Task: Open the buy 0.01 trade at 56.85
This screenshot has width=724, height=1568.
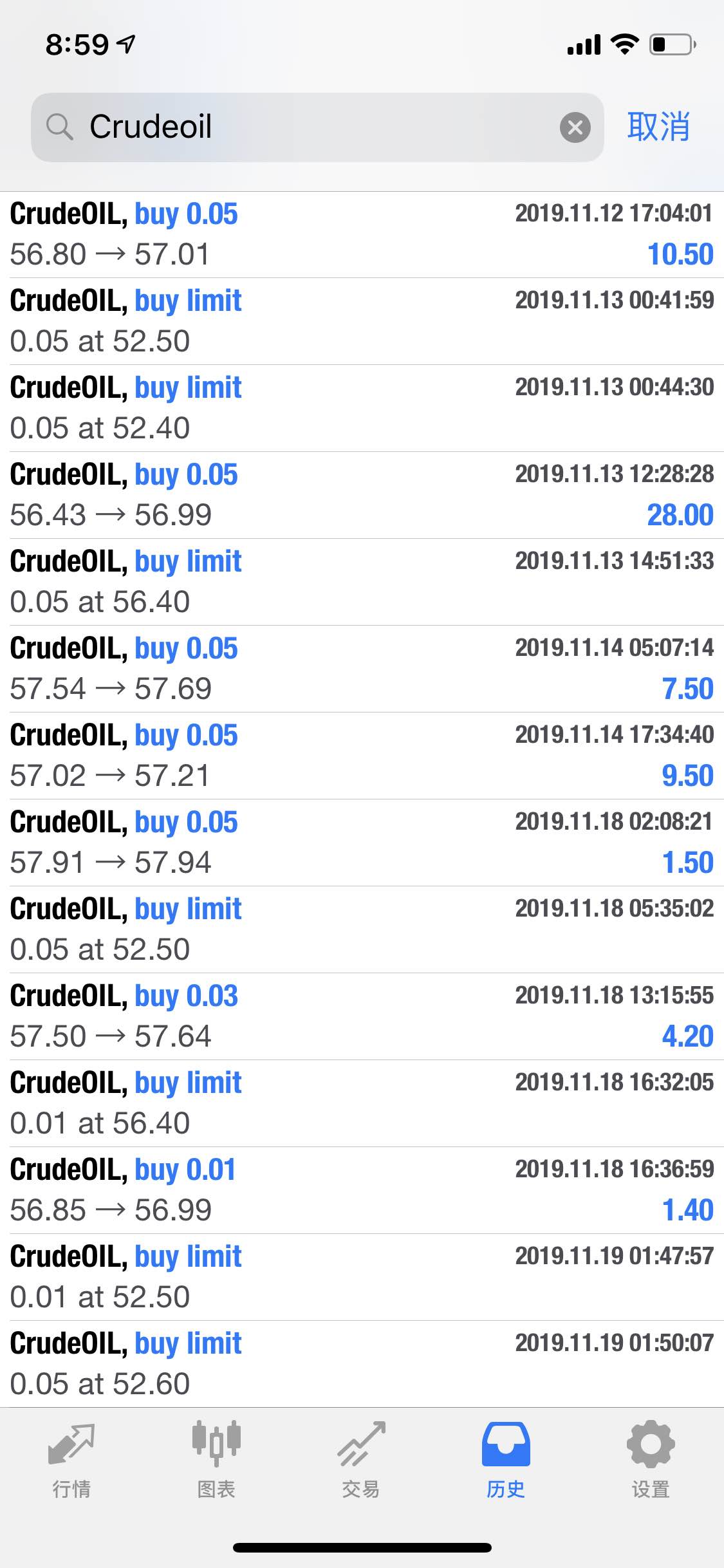Action: 362,1191
